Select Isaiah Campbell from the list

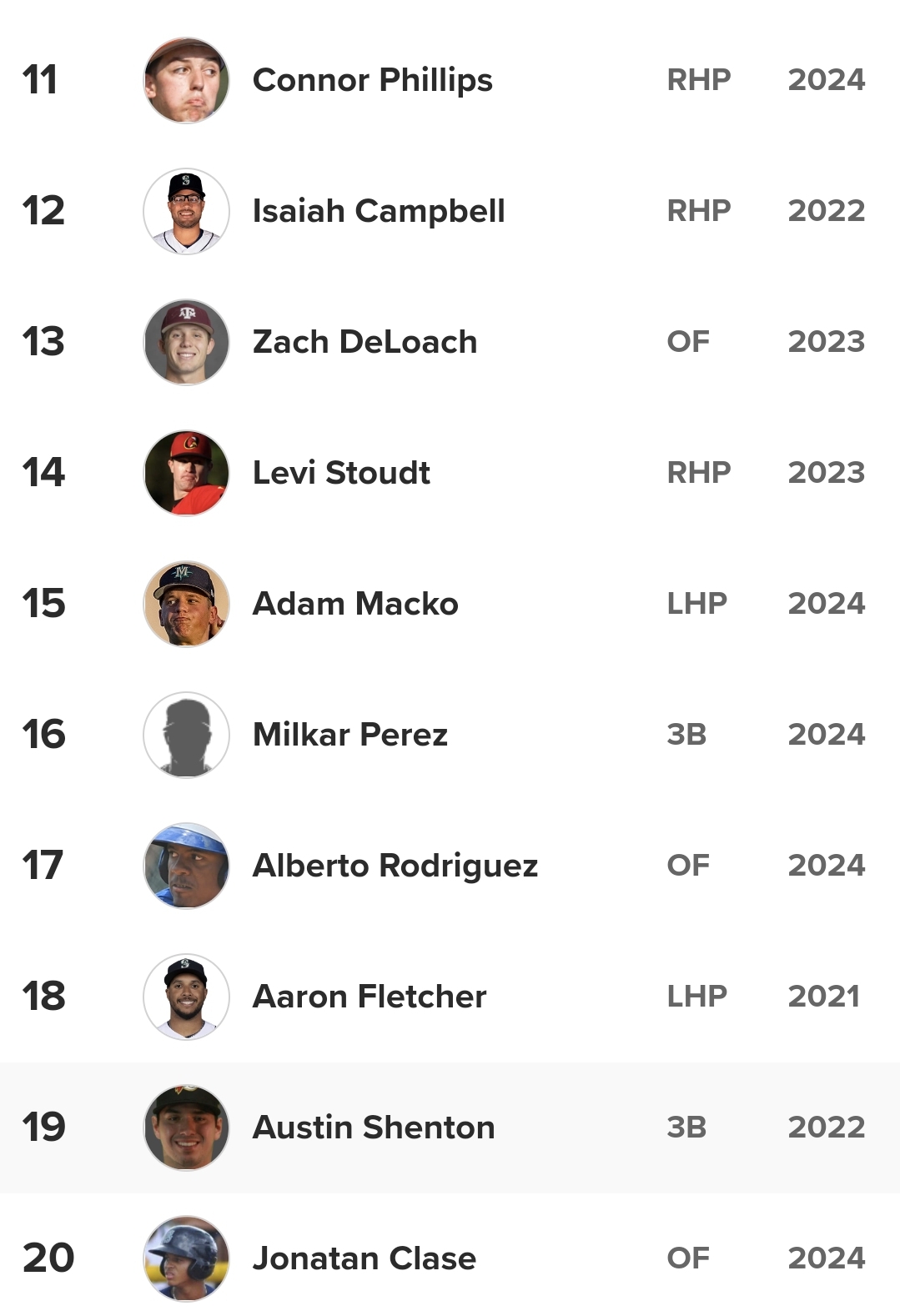tap(378, 211)
